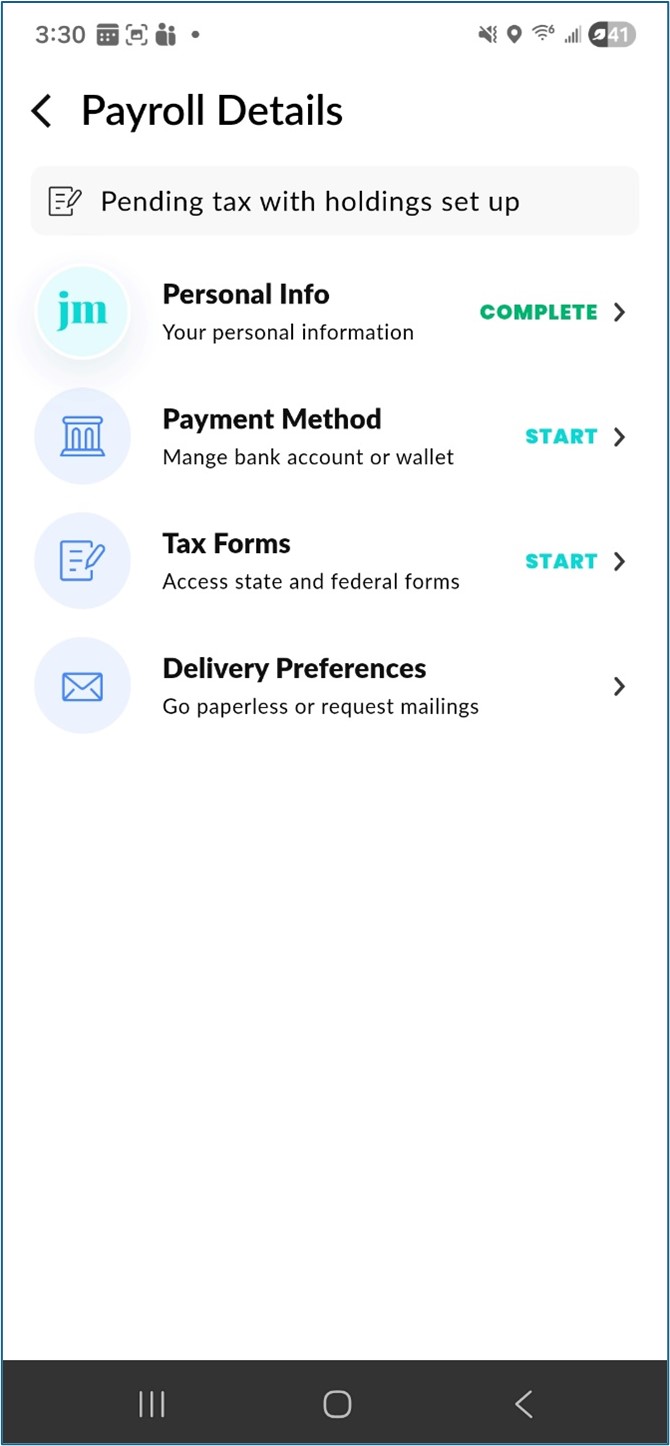Go back from Payroll Details
Image resolution: width=670 pixels, height=1446 pixels.
pyautogui.click(x=41, y=111)
